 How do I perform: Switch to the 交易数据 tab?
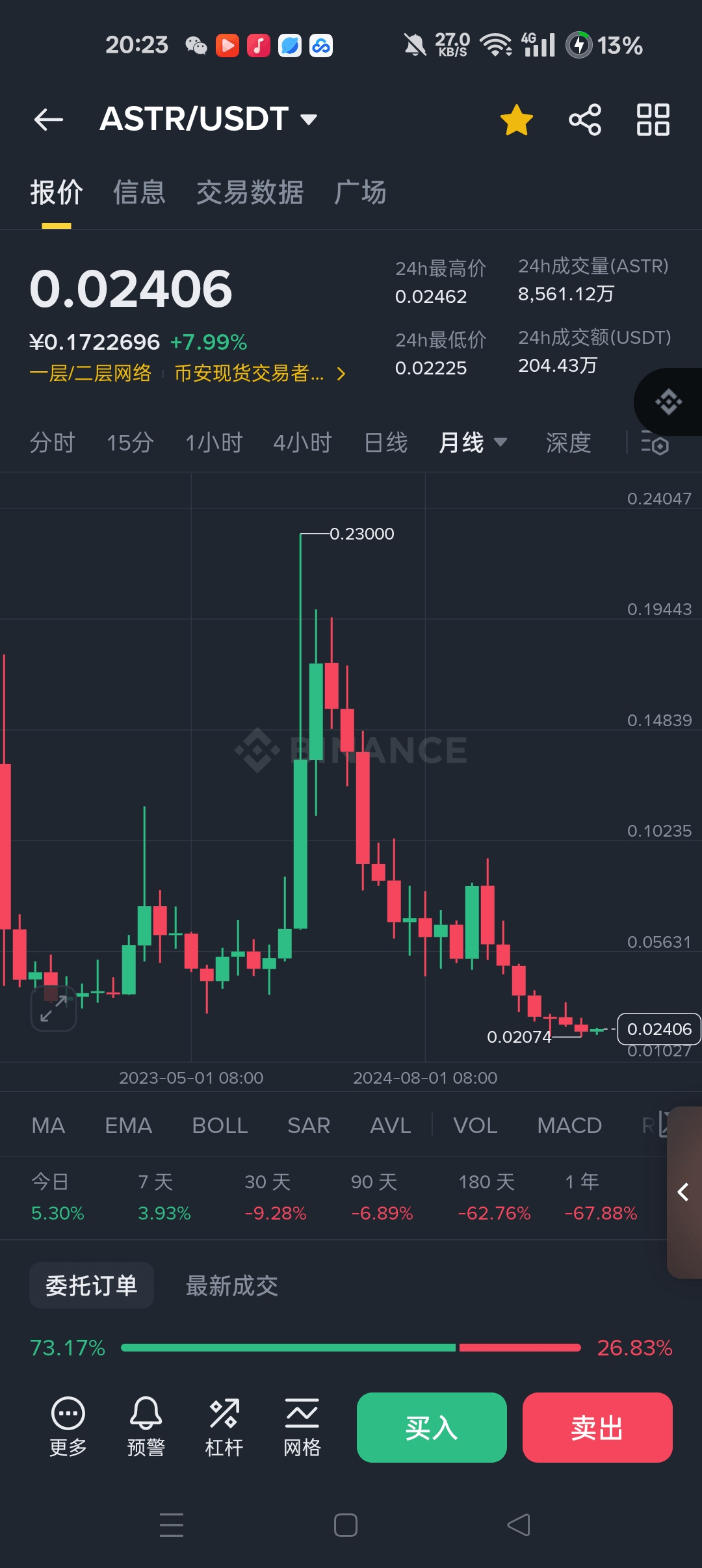[x=250, y=192]
